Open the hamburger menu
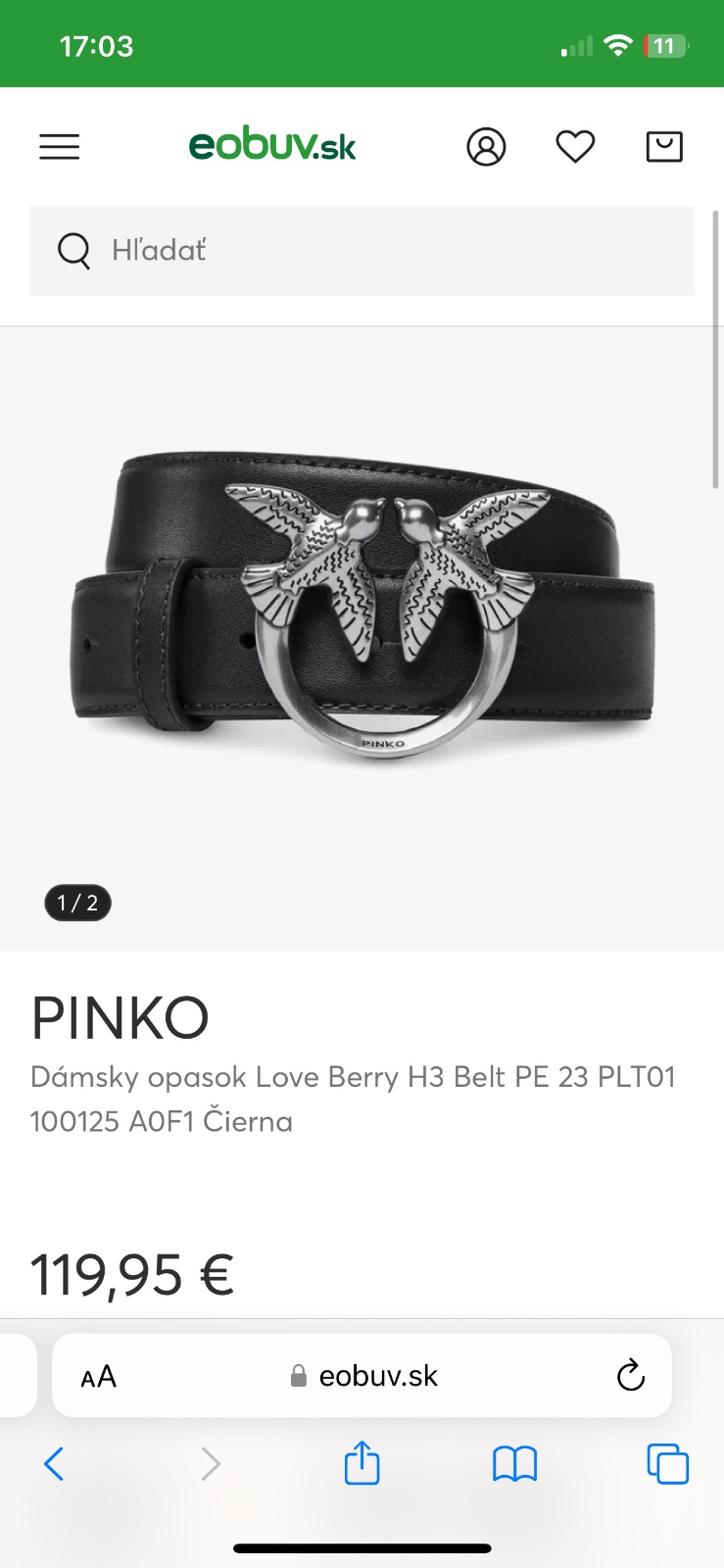Screen dimensions: 724x1568 (60, 147)
